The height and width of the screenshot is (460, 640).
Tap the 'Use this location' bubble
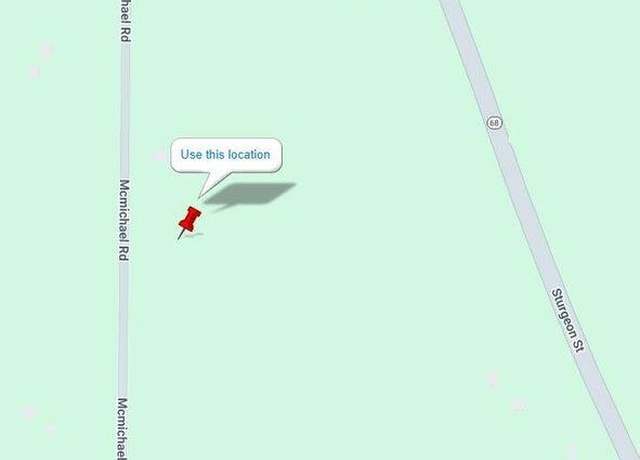click(226, 155)
